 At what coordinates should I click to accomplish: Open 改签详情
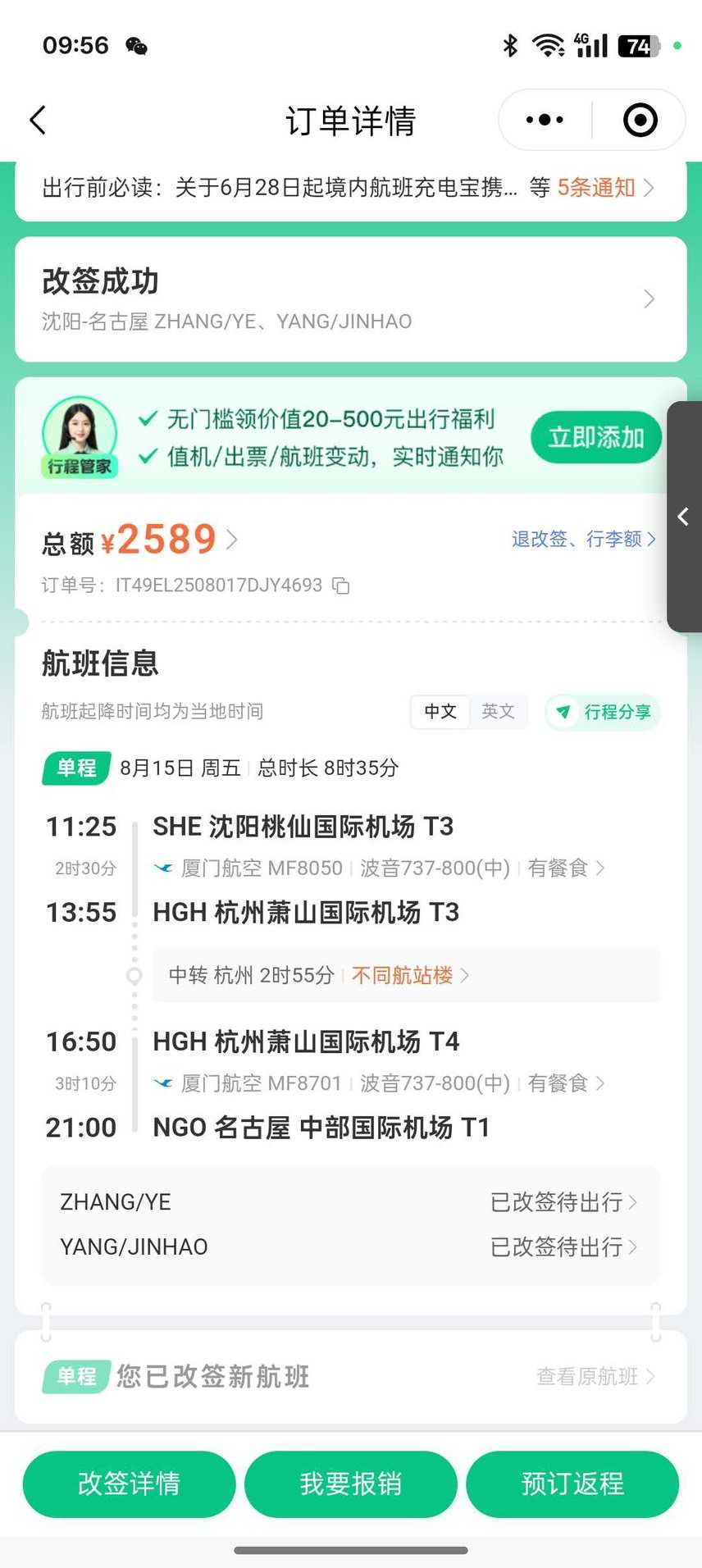pos(129,1484)
